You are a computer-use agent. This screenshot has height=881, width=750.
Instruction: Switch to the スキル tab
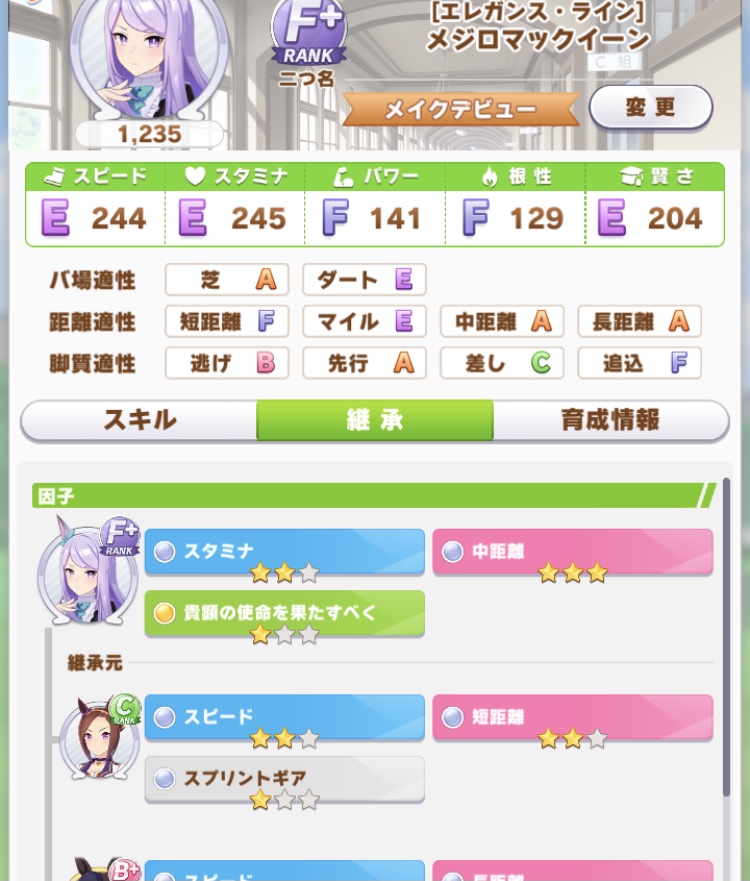click(x=139, y=421)
